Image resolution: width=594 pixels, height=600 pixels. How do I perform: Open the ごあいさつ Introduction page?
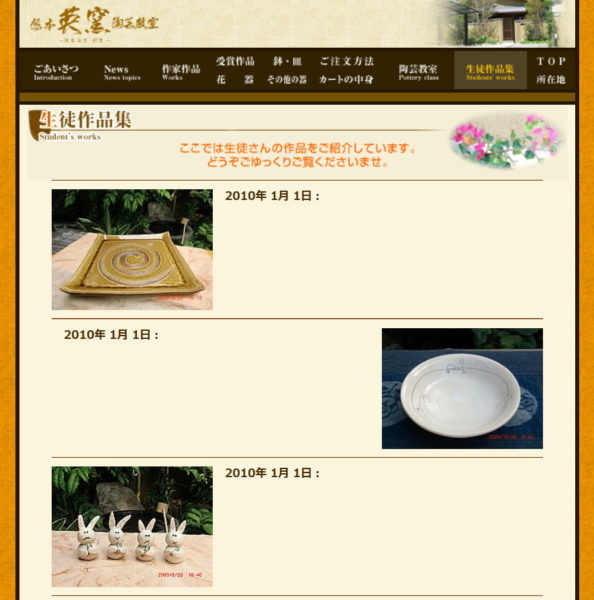(x=56, y=72)
